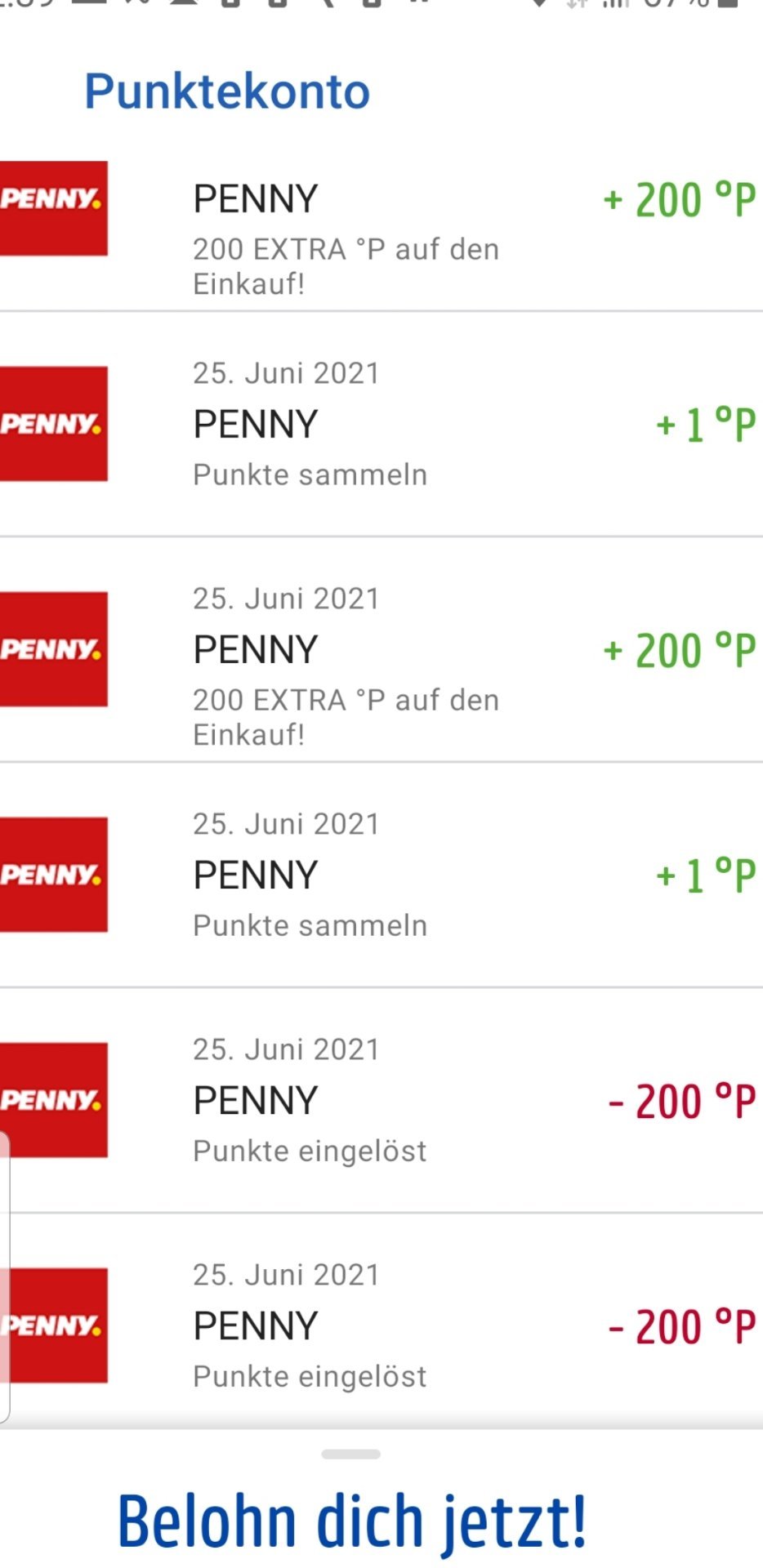Expand the Belohn dich jetzt! bottom sheet

coord(351,1454)
